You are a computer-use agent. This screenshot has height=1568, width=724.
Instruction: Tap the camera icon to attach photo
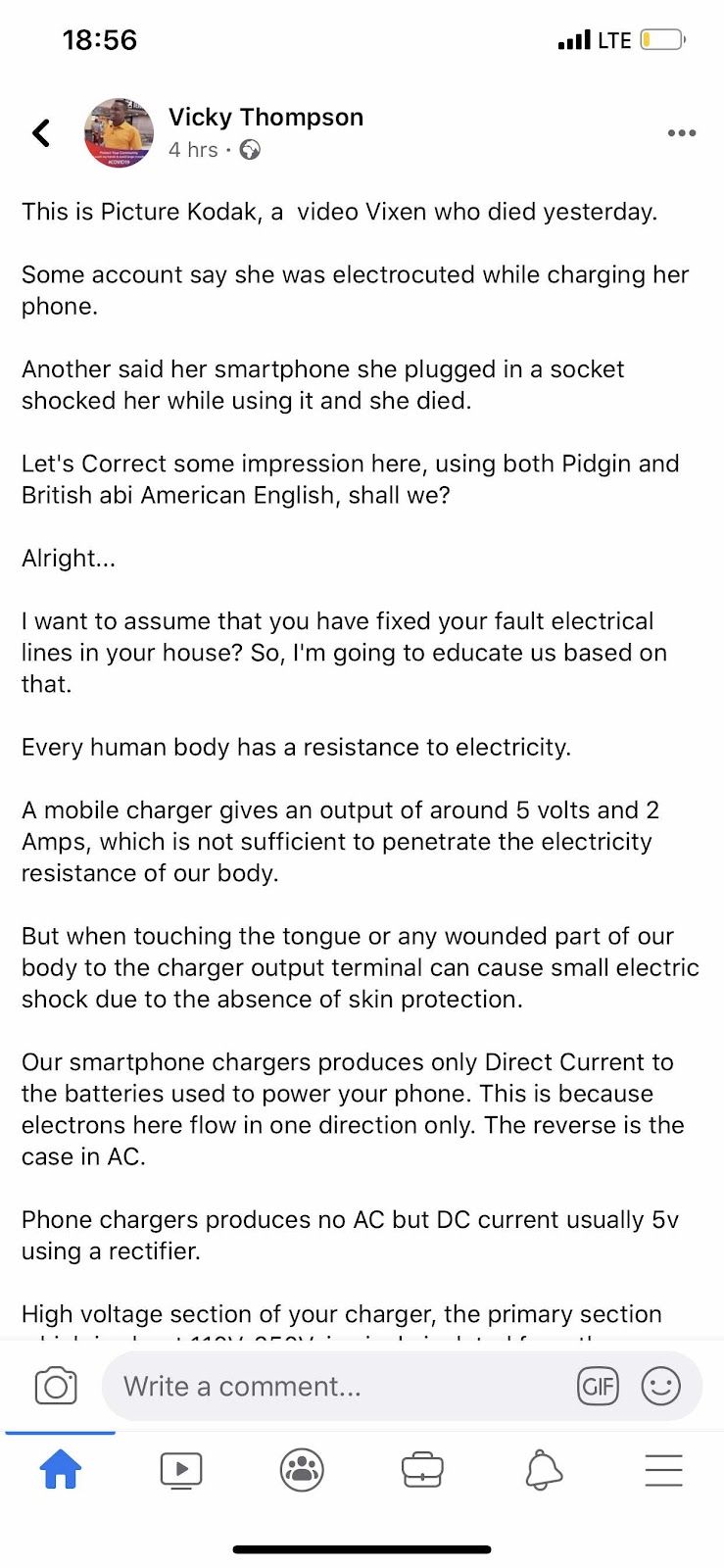pyautogui.click(x=56, y=1386)
